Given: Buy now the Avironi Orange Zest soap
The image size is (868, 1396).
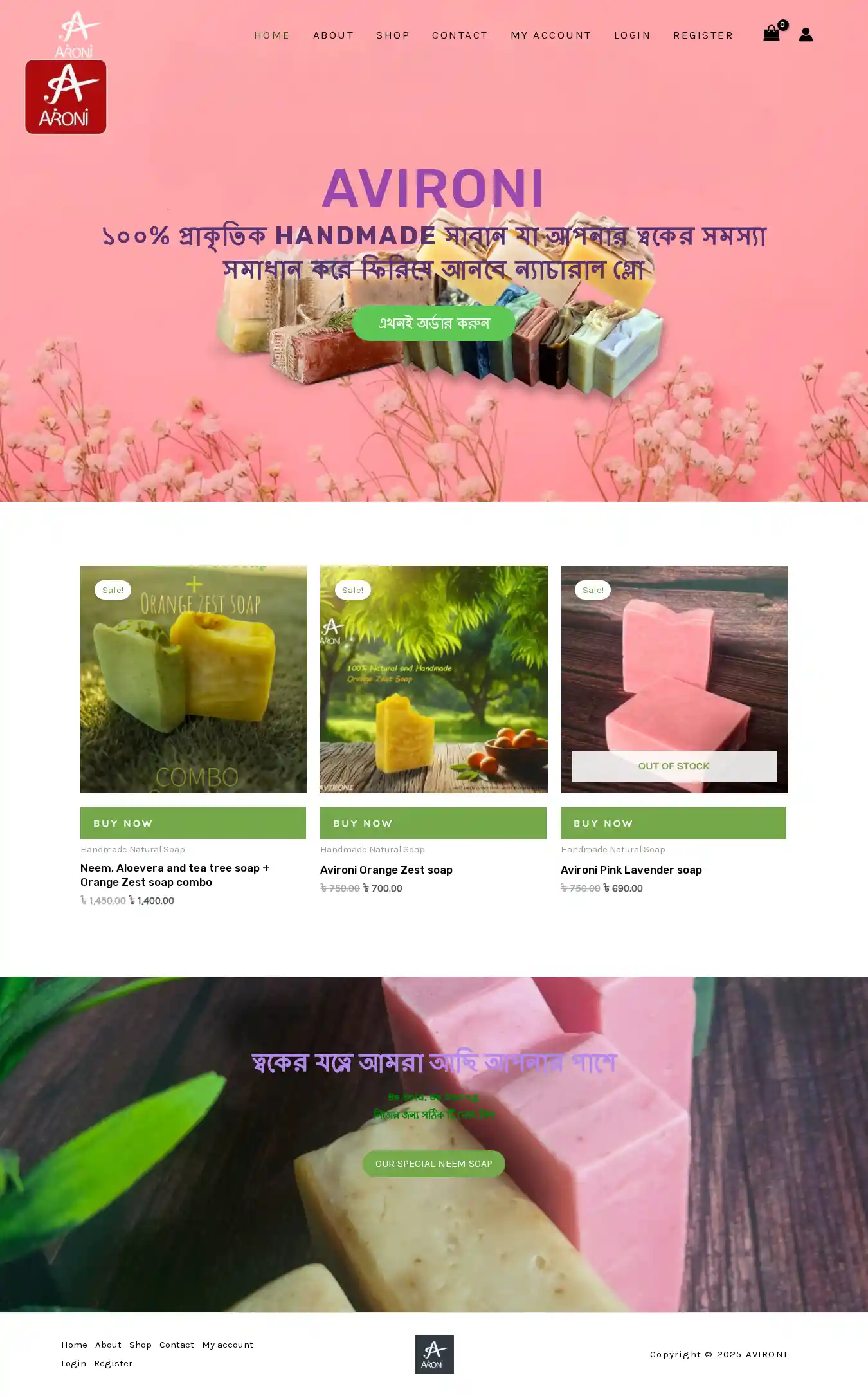Looking at the screenshot, I should point(433,823).
